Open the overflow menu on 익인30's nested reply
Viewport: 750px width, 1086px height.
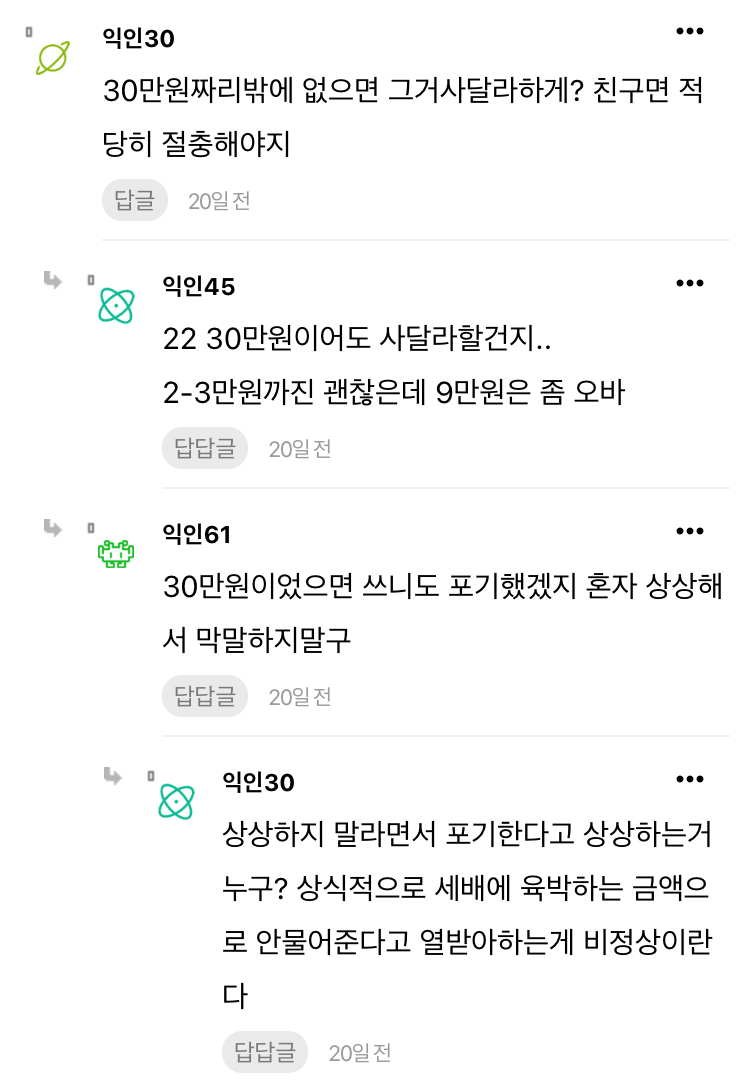[690, 779]
